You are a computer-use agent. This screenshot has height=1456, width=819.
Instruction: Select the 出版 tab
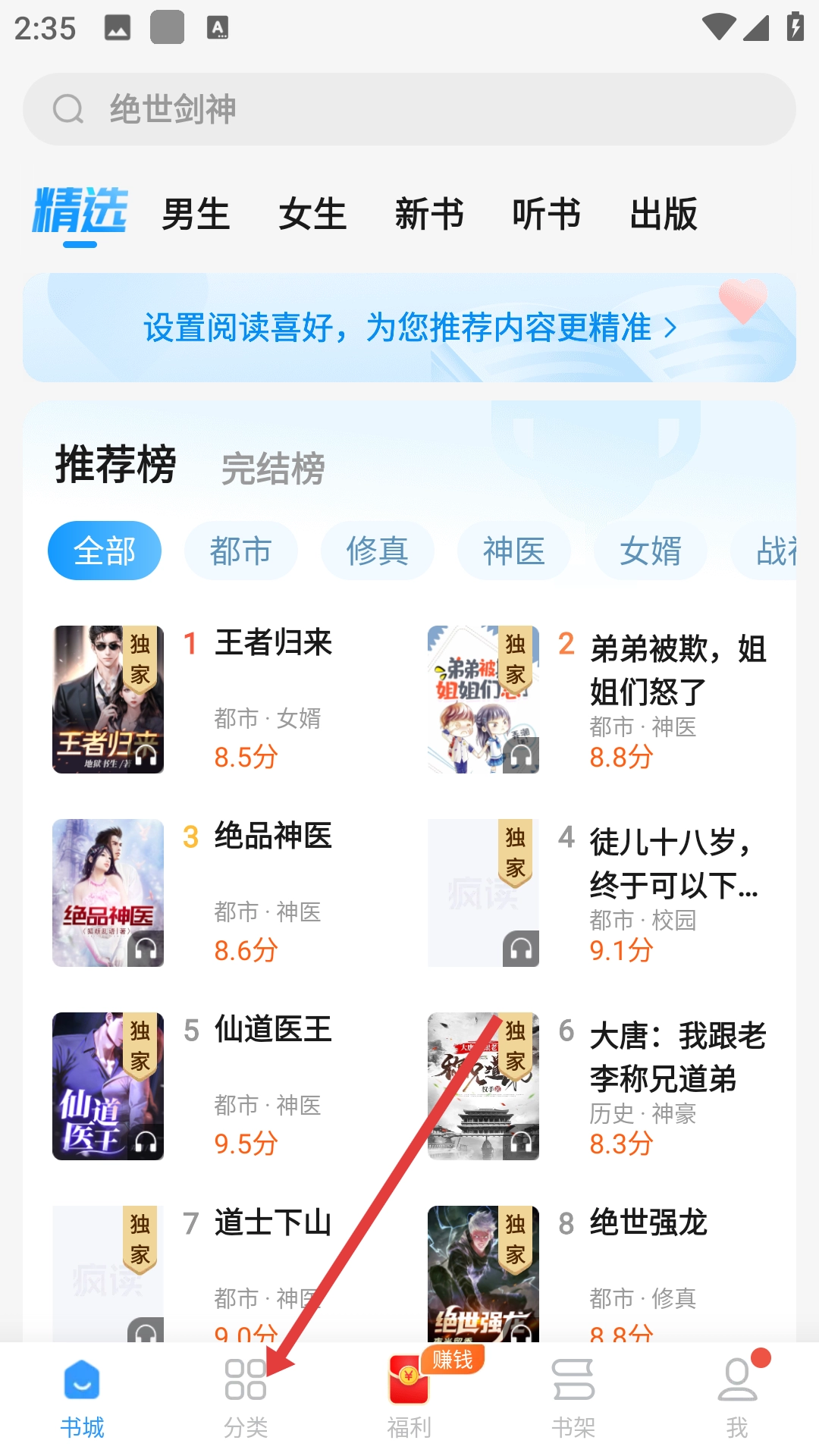click(664, 214)
